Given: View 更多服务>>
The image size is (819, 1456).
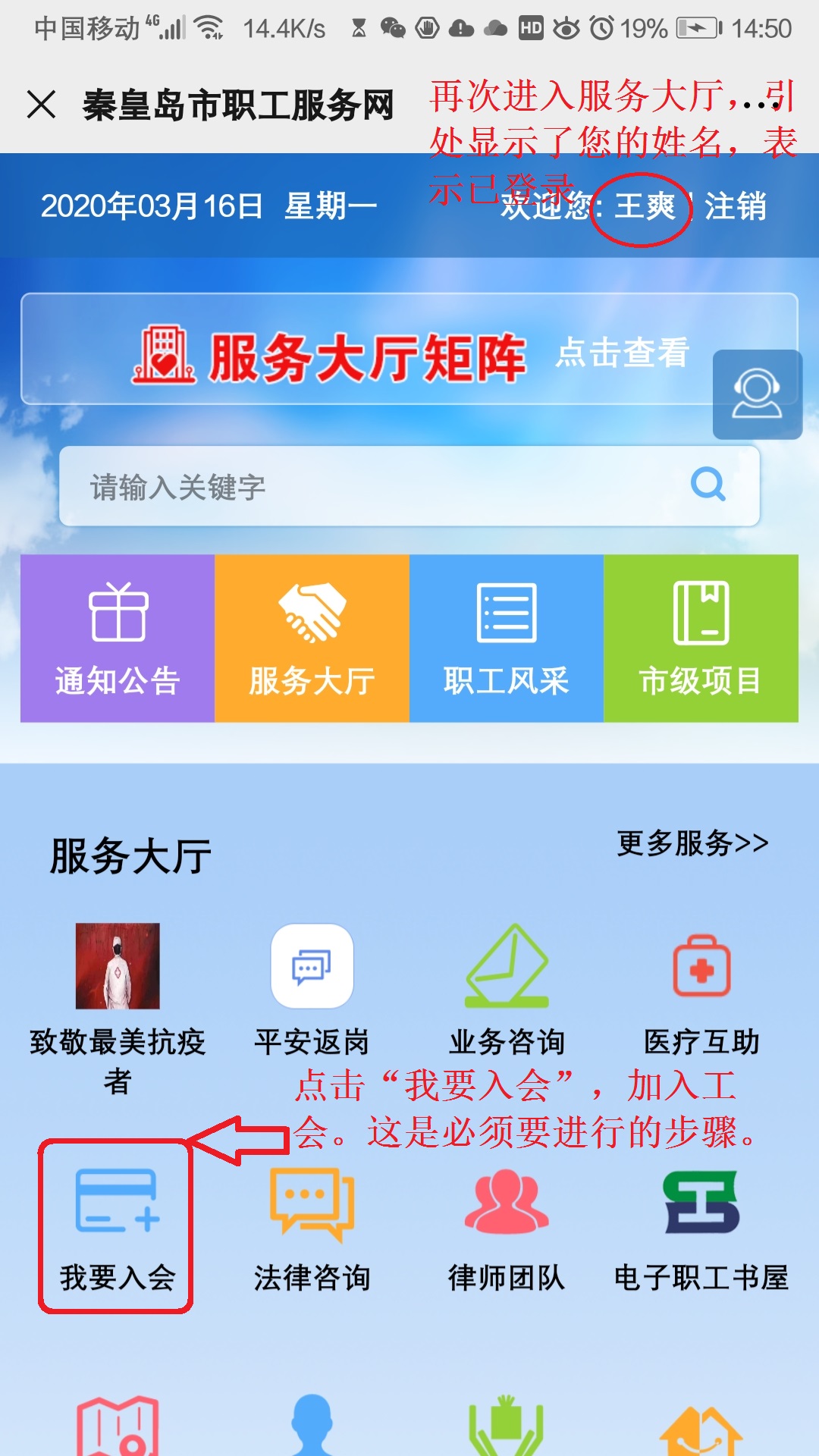Looking at the screenshot, I should (x=692, y=843).
